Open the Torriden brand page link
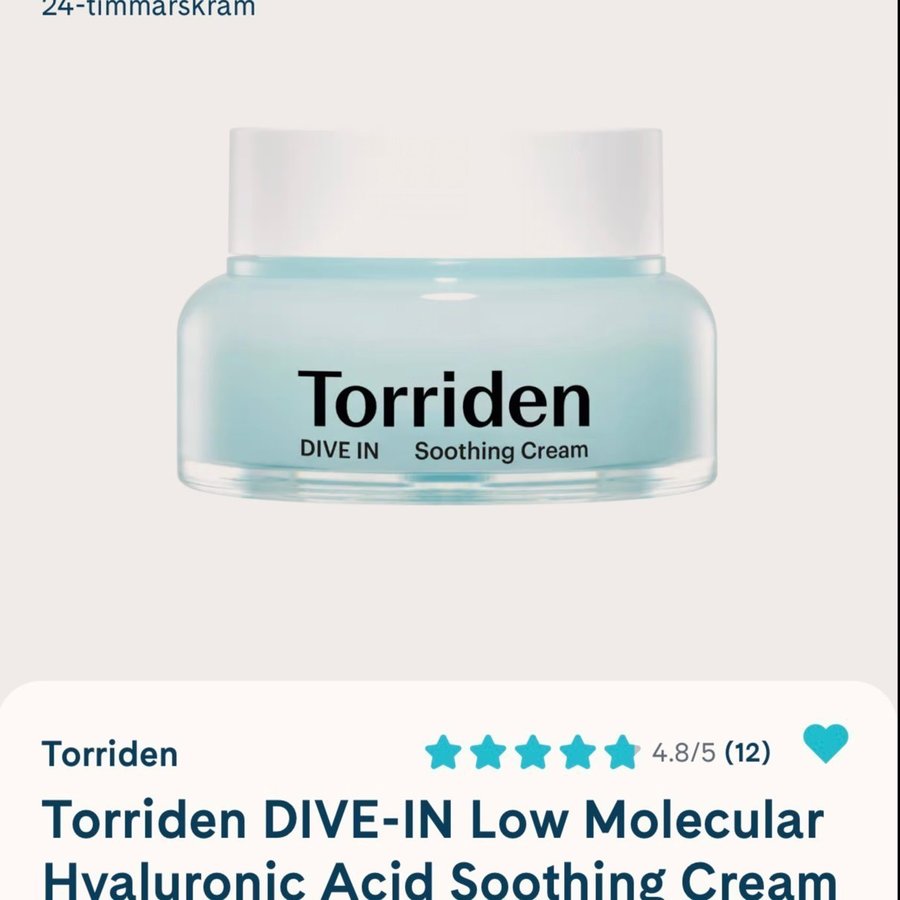Screen dimensions: 900x900 pos(110,753)
